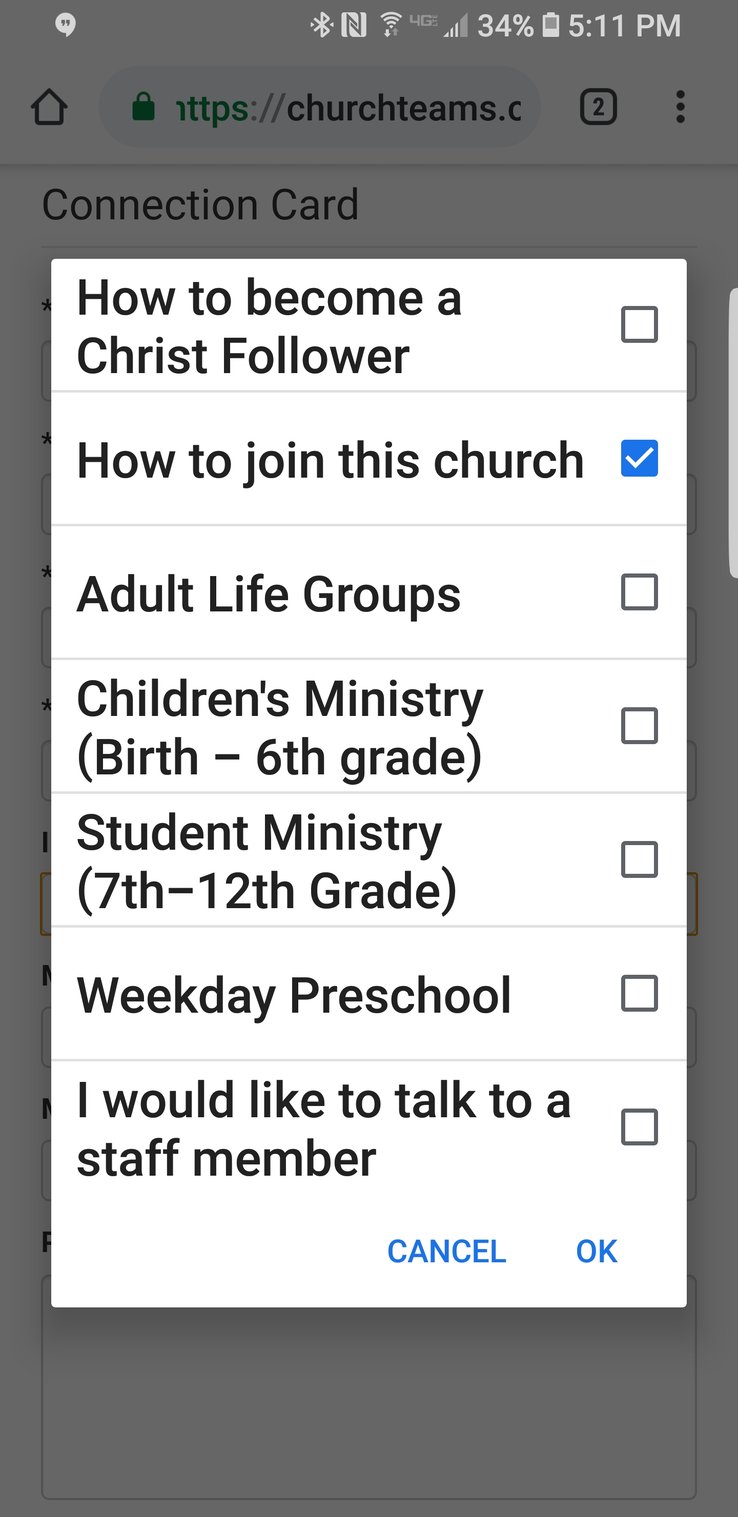Tap the battery icon in the status bar
738x1517 pixels.
click(551, 25)
